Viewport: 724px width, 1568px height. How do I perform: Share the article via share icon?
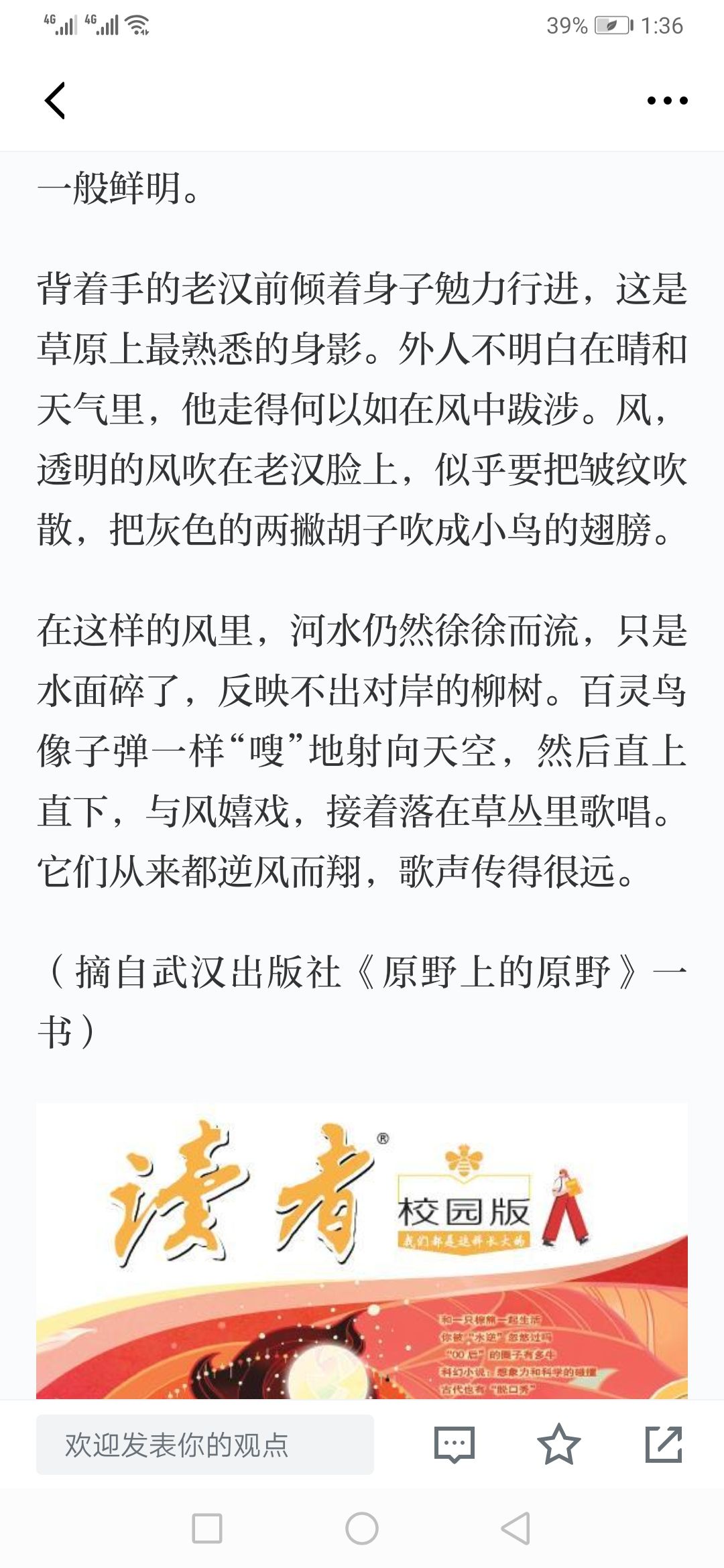(x=663, y=1445)
